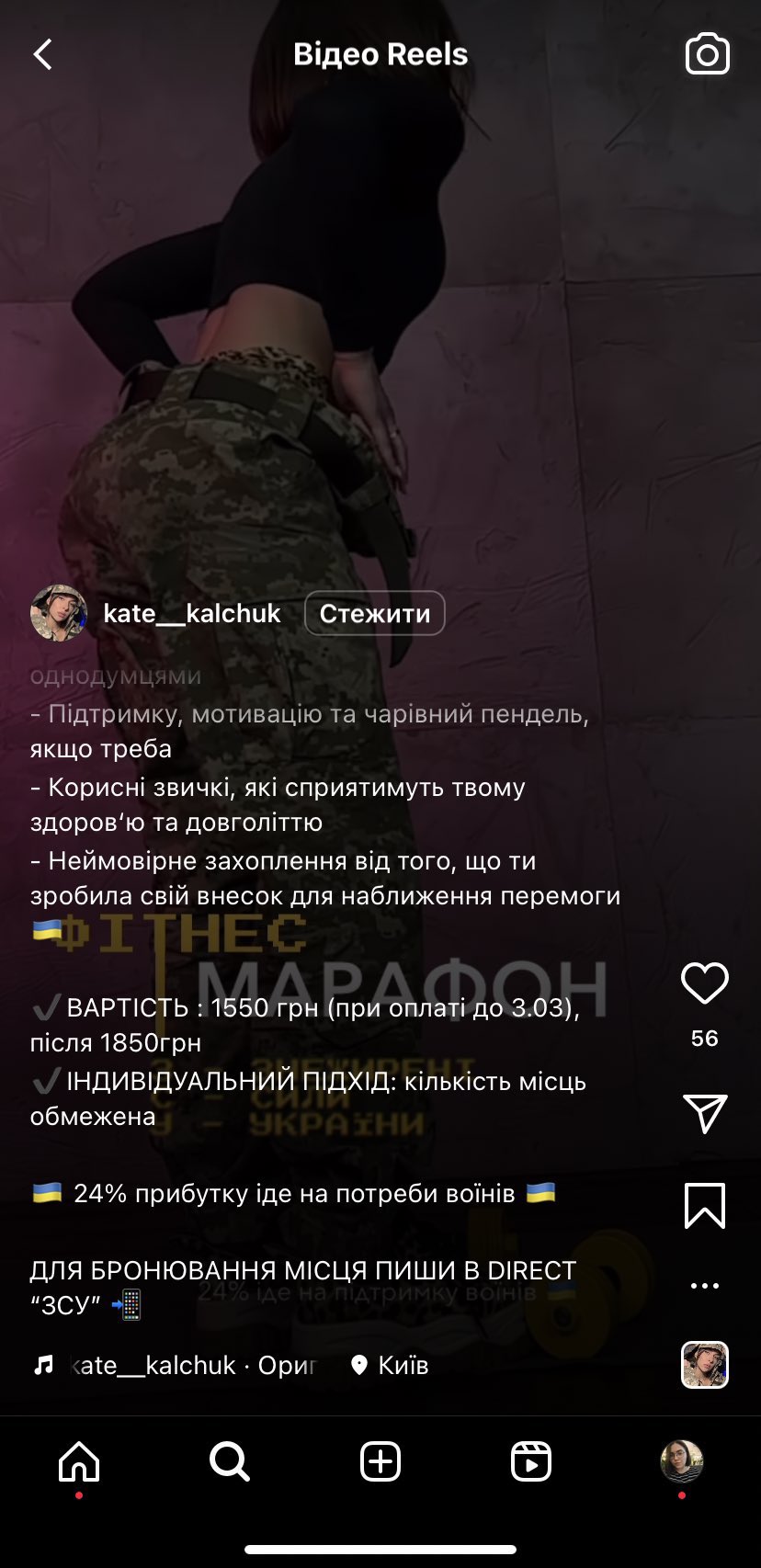Open my profile tab
The image size is (761, 1568).
click(x=681, y=1461)
